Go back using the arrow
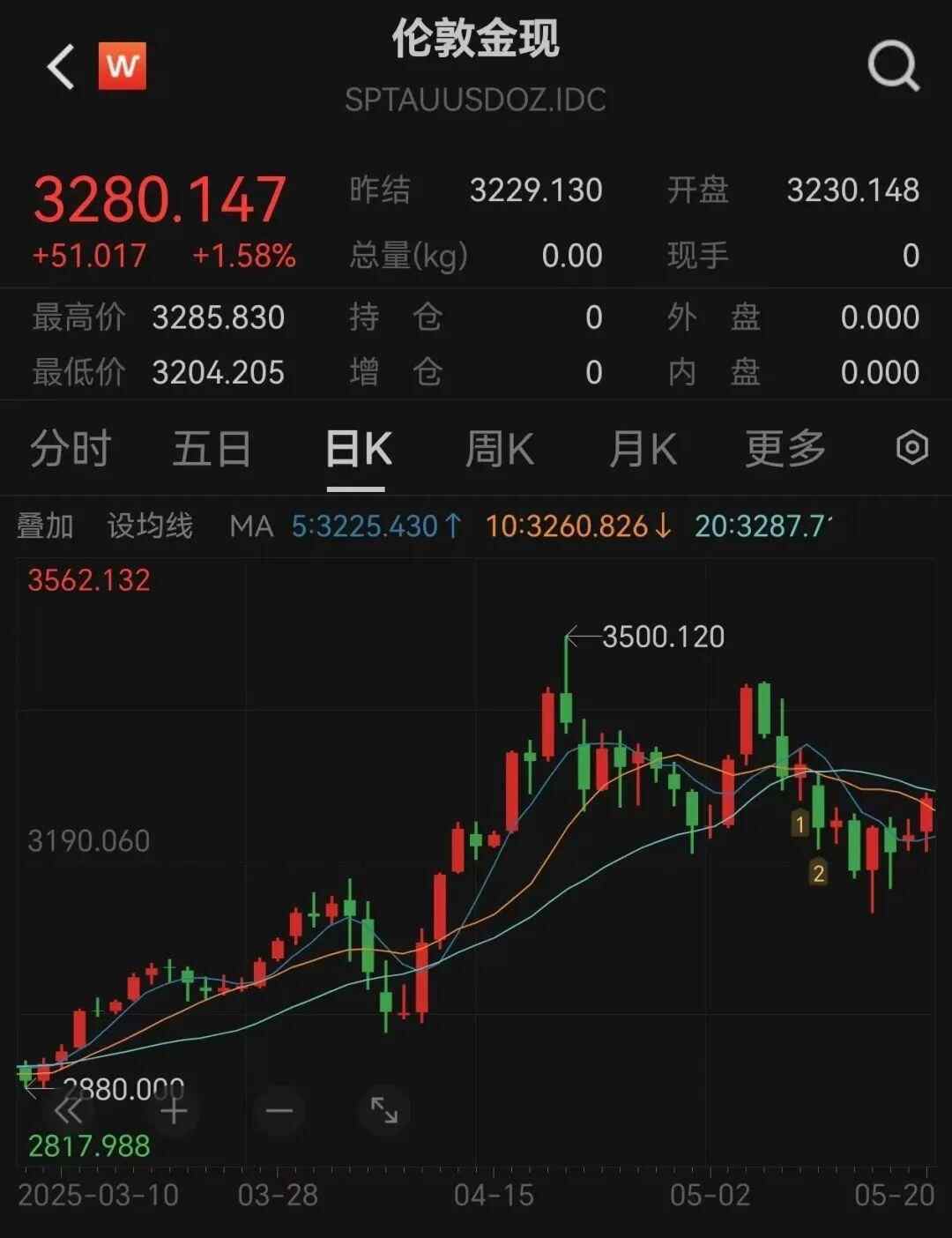Viewport: 952px width, 1238px height. pos(60,68)
